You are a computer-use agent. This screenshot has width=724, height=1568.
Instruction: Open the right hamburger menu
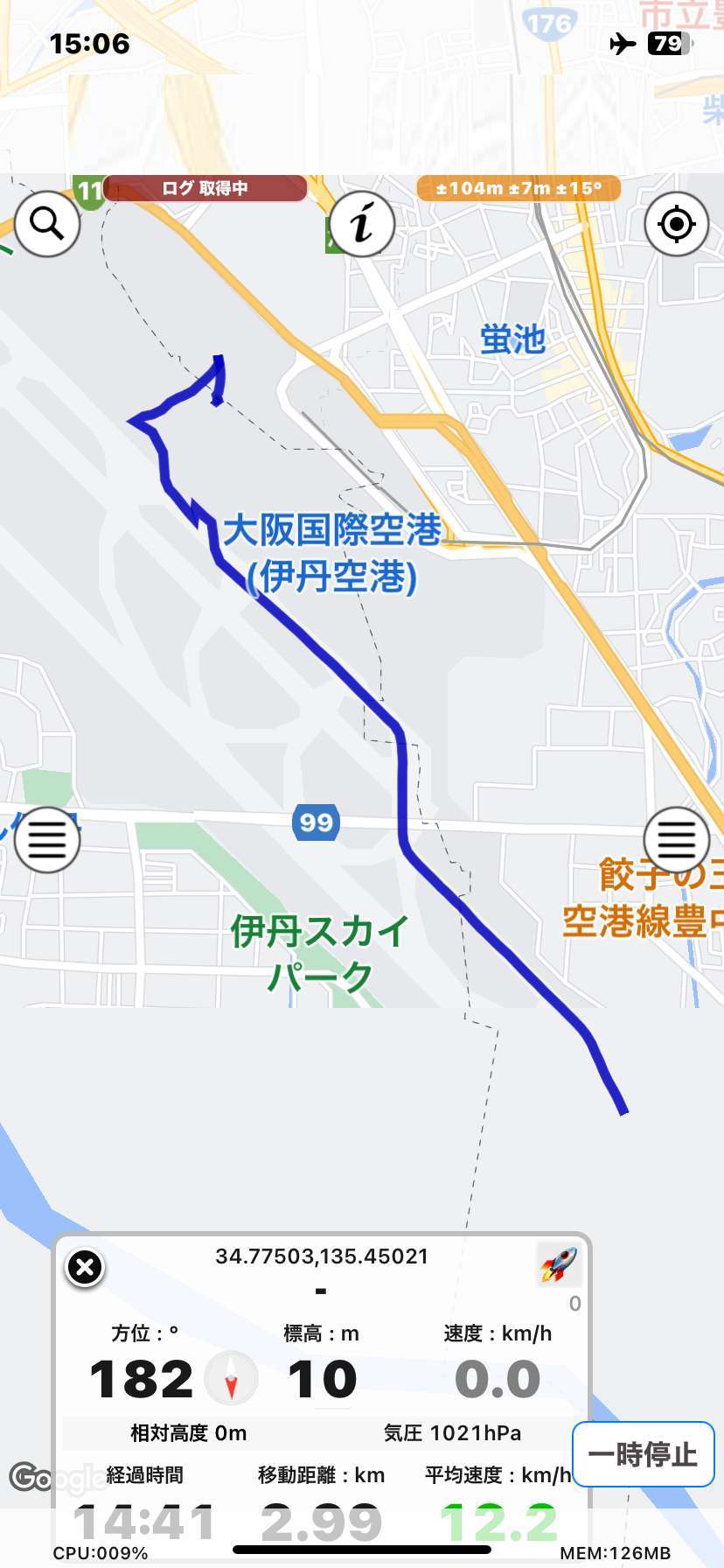click(x=676, y=840)
